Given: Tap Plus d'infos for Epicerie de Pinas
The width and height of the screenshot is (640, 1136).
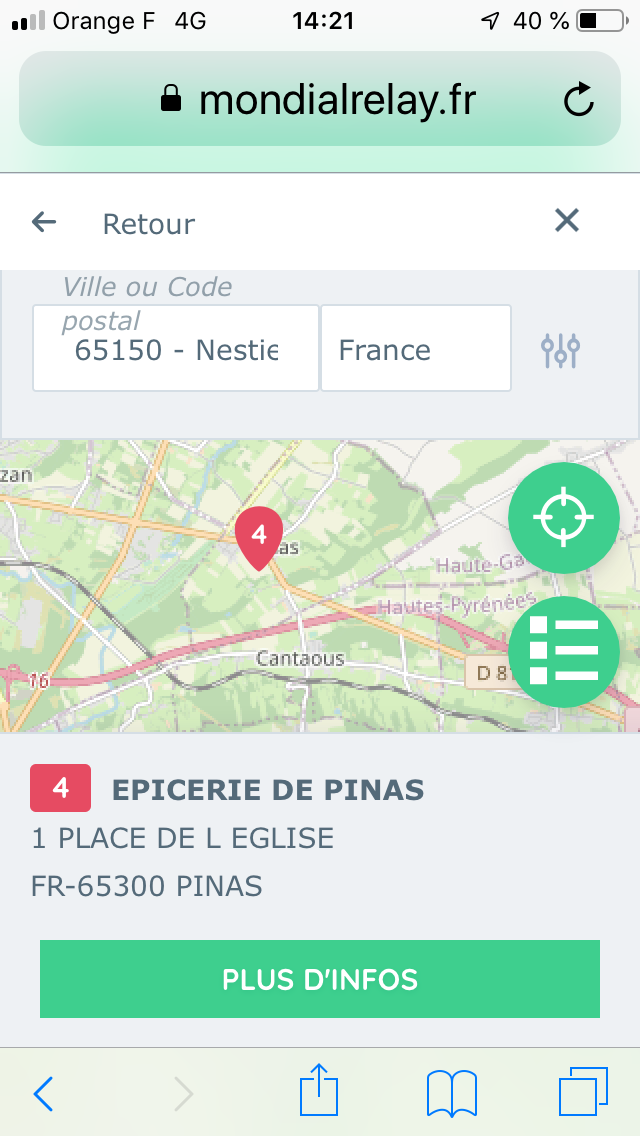Looking at the screenshot, I should pyautogui.click(x=320, y=979).
